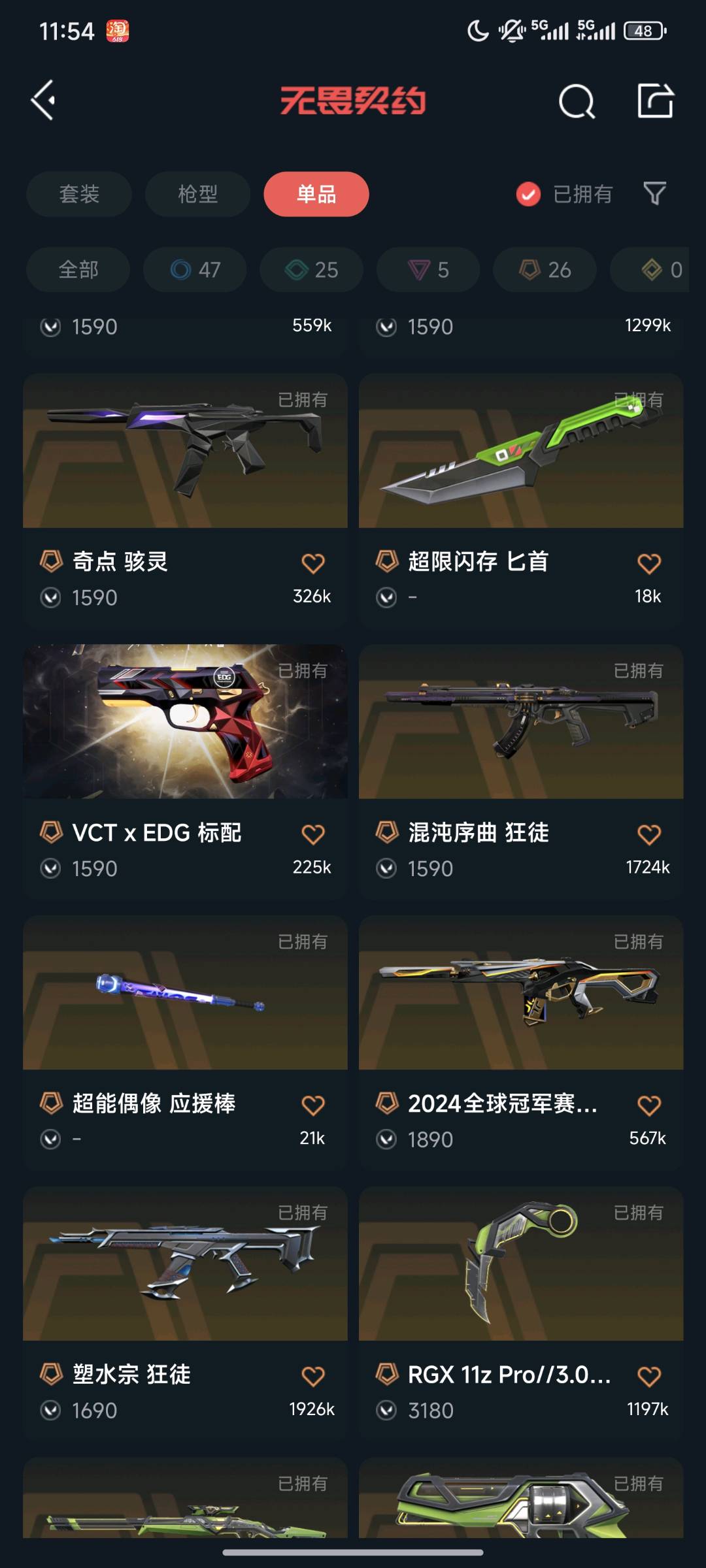Like the 超限闪存 匕首 skin
This screenshot has width=706, height=1568.
click(x=648, y=563)
